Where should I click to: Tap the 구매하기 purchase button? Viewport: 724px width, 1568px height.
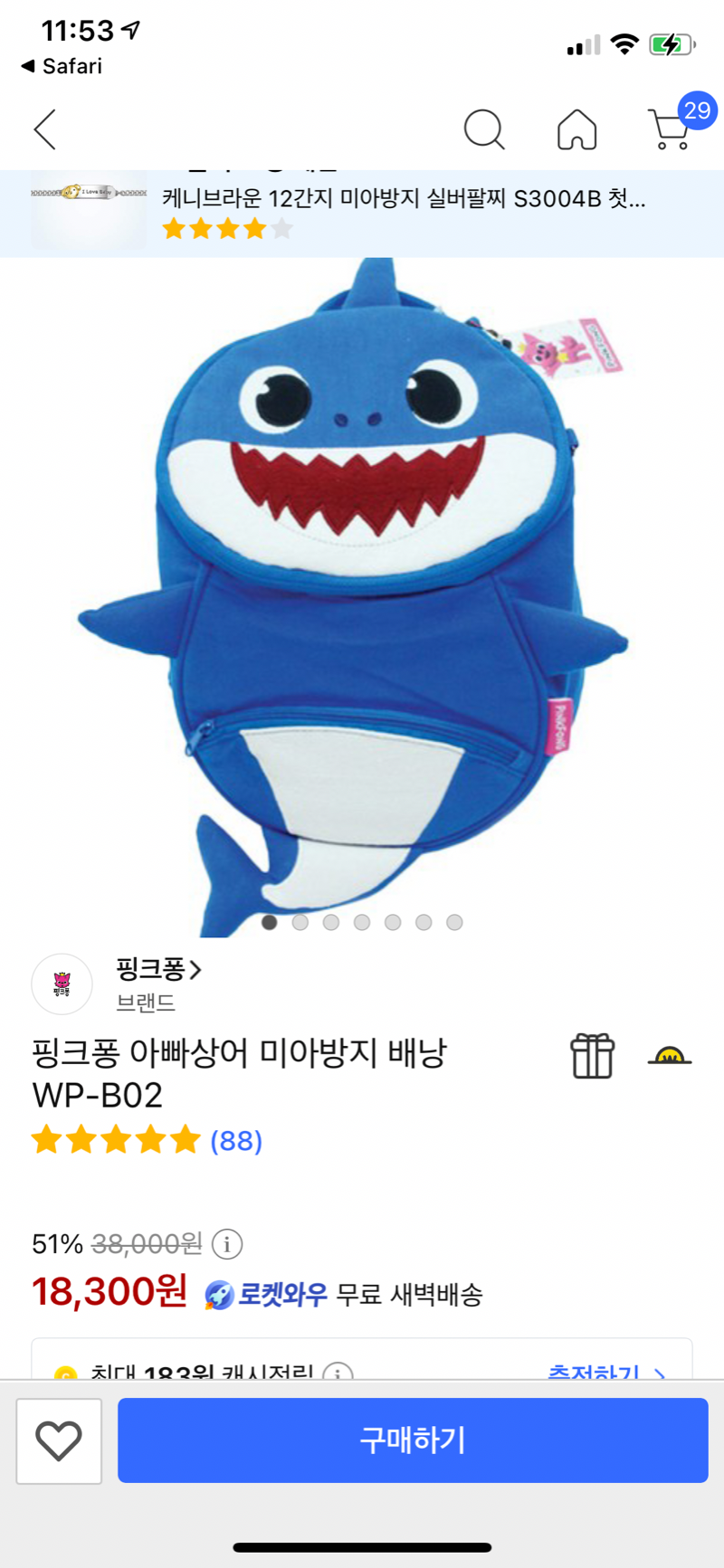pyautogui.click(x=413, y=1440)
